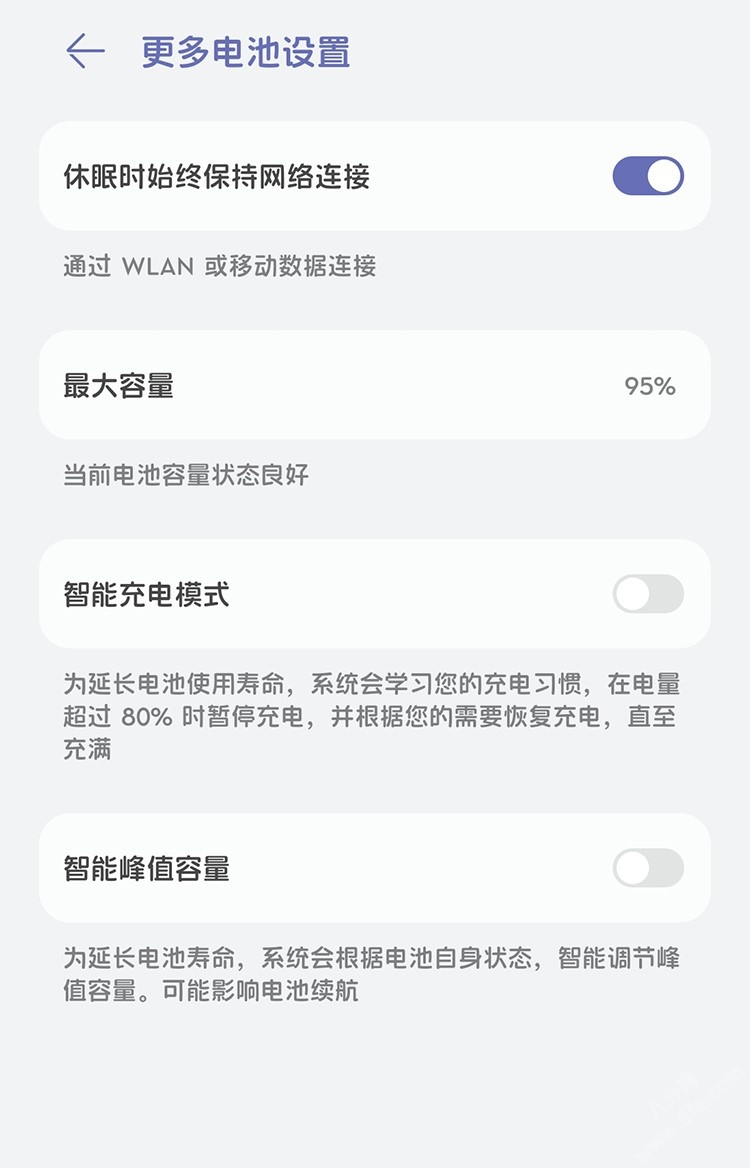Open the 最大容量 battery capacity row
The width and height of the screenshot is (750, 1168).
pyautogui.click(x=375, y=386)
